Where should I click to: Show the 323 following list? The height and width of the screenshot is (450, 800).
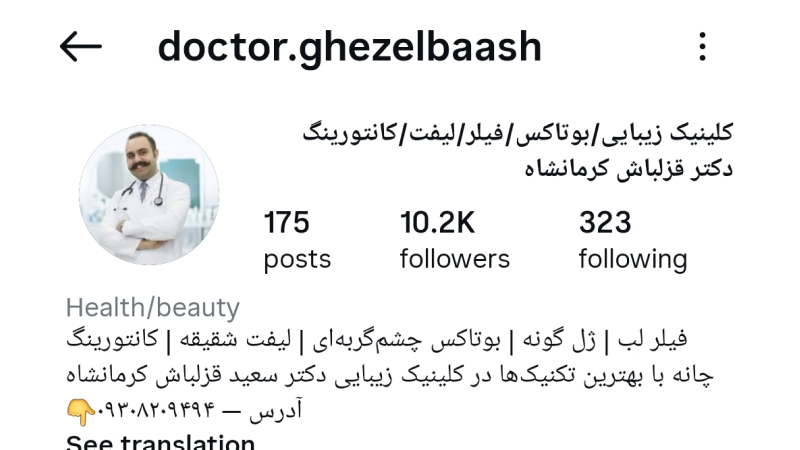(632, 240)
